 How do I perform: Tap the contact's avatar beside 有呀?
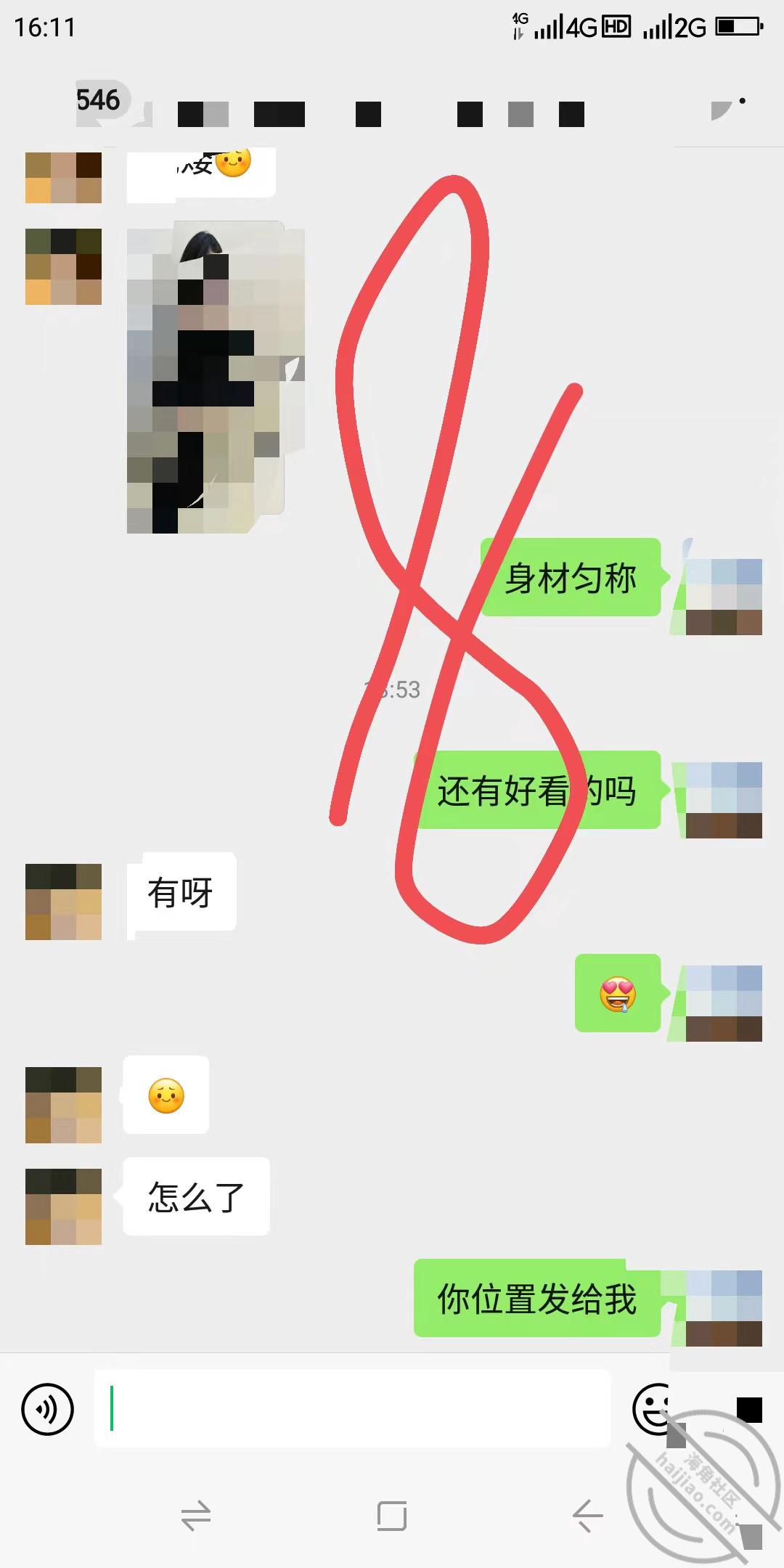point(63,902)
